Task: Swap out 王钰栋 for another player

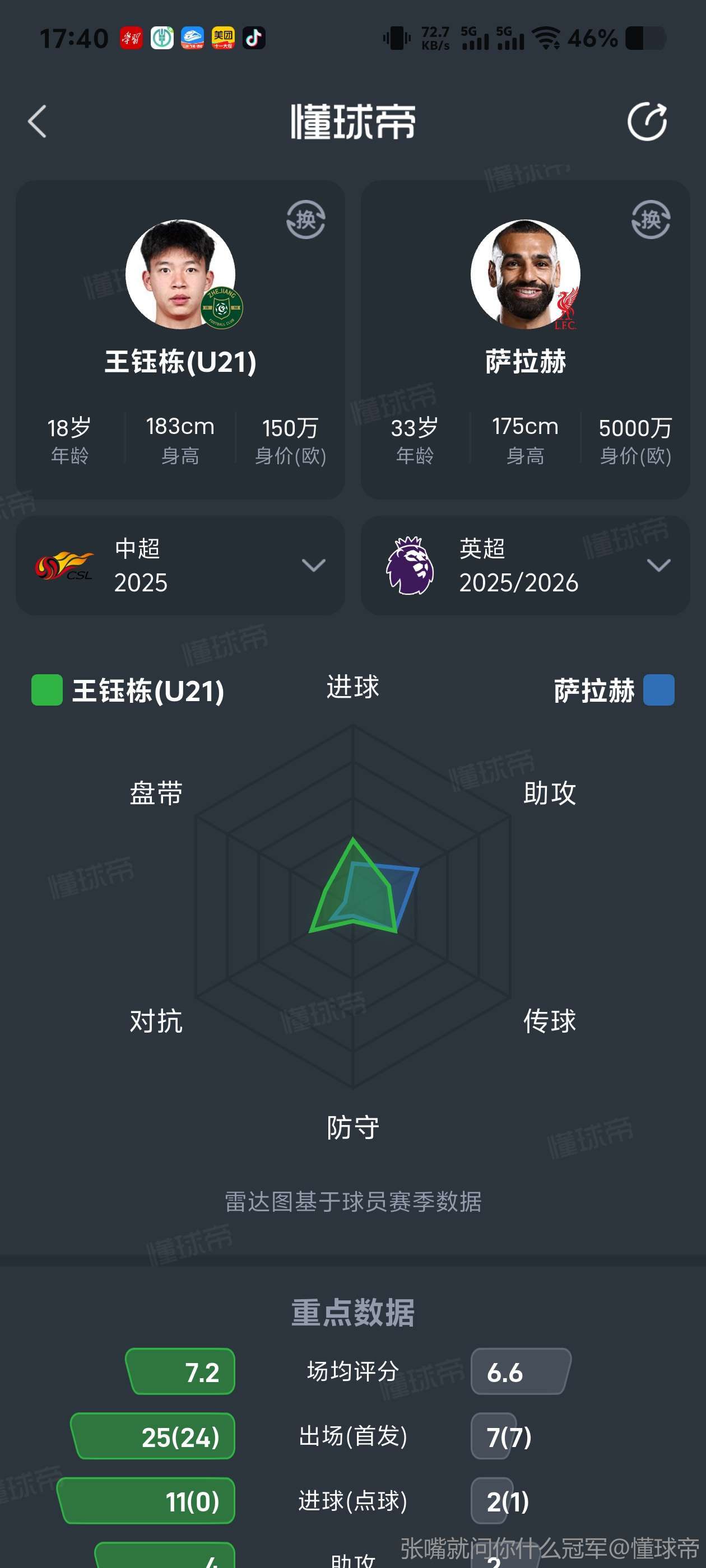Action: coord(306,220)
